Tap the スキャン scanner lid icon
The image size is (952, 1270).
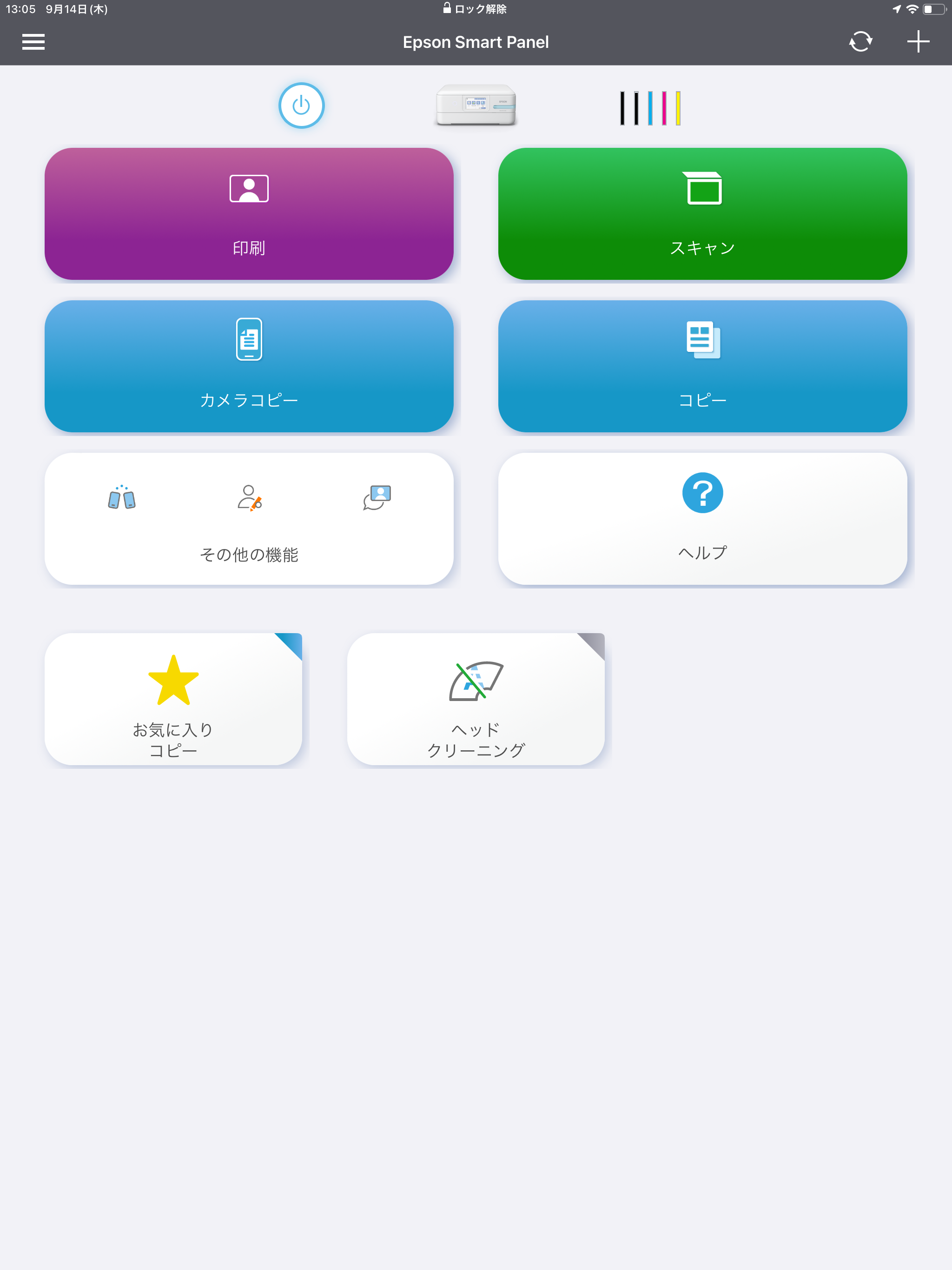pos(701,188)
